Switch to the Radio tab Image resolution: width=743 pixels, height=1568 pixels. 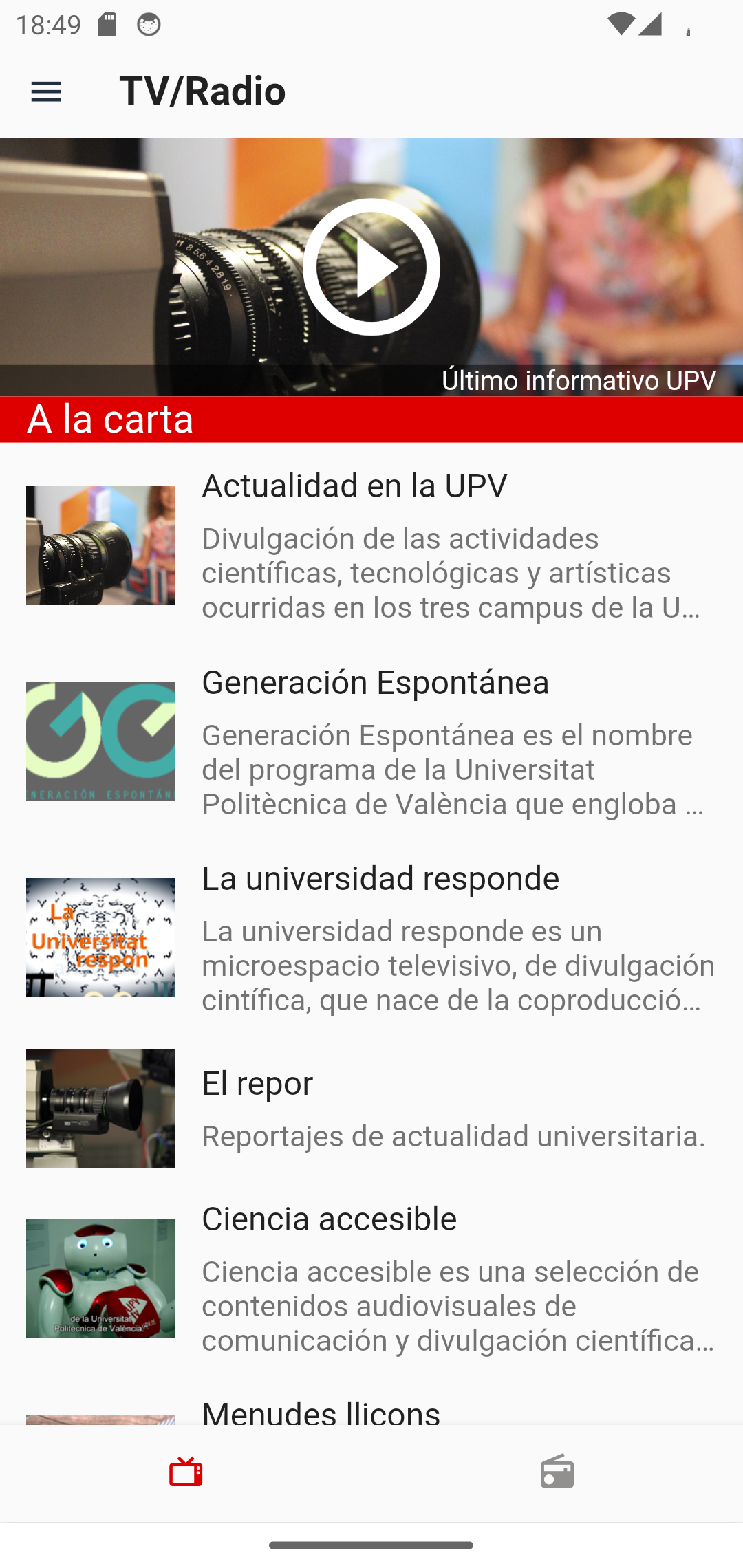[557, 1472]
